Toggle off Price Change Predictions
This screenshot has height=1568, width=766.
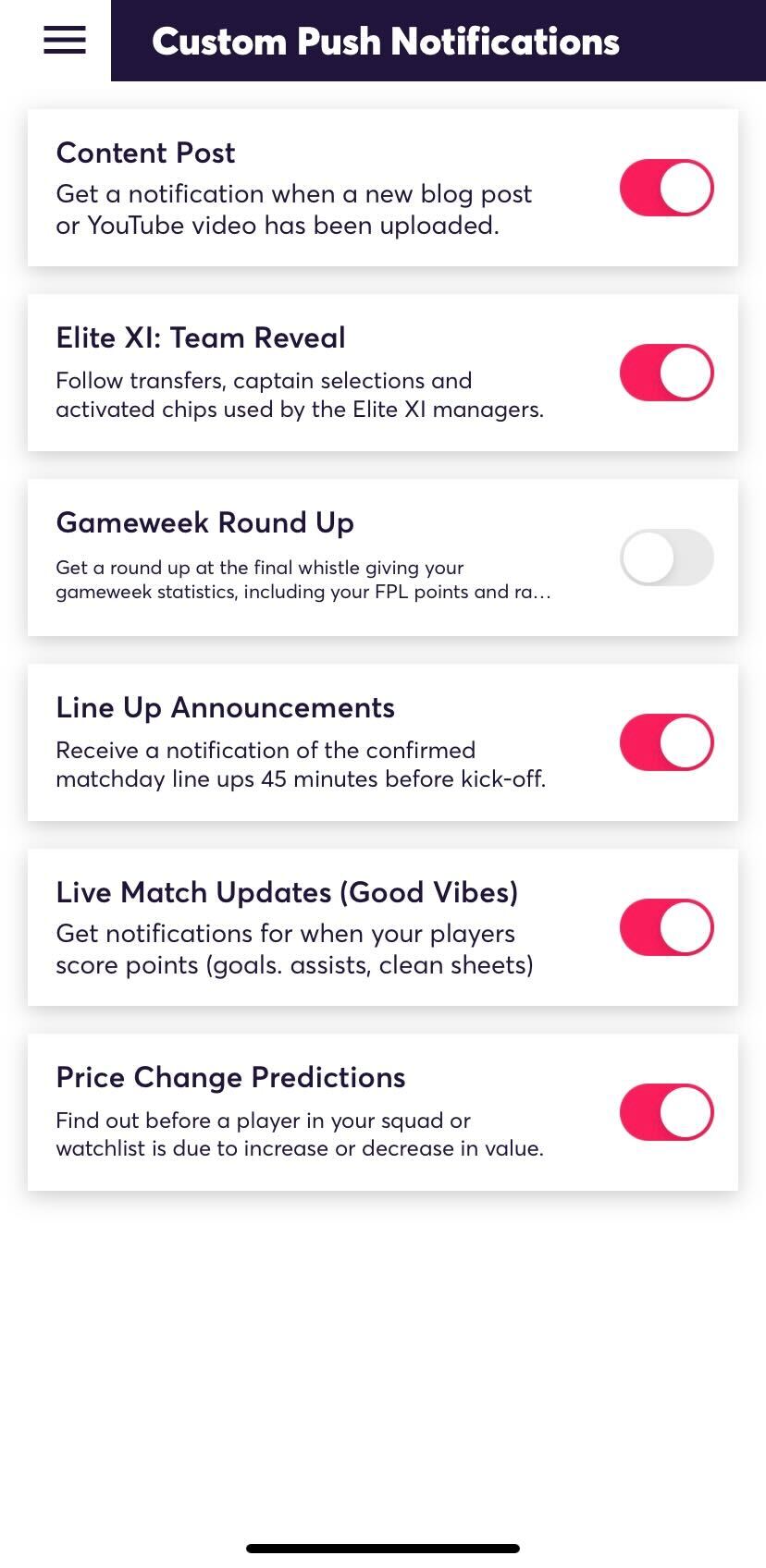tap(666, 1112)
